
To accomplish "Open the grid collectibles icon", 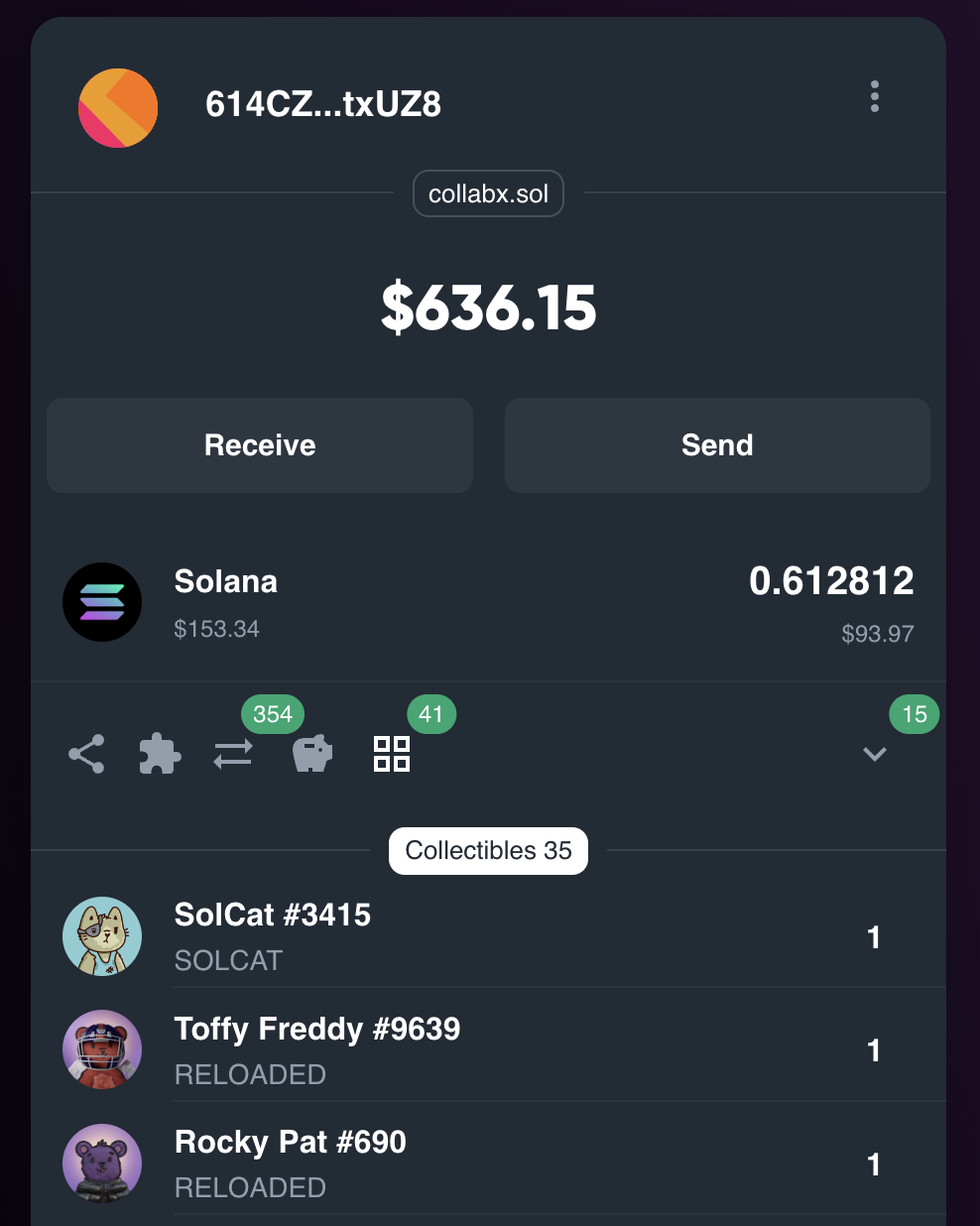I will [x=392, y=754].
